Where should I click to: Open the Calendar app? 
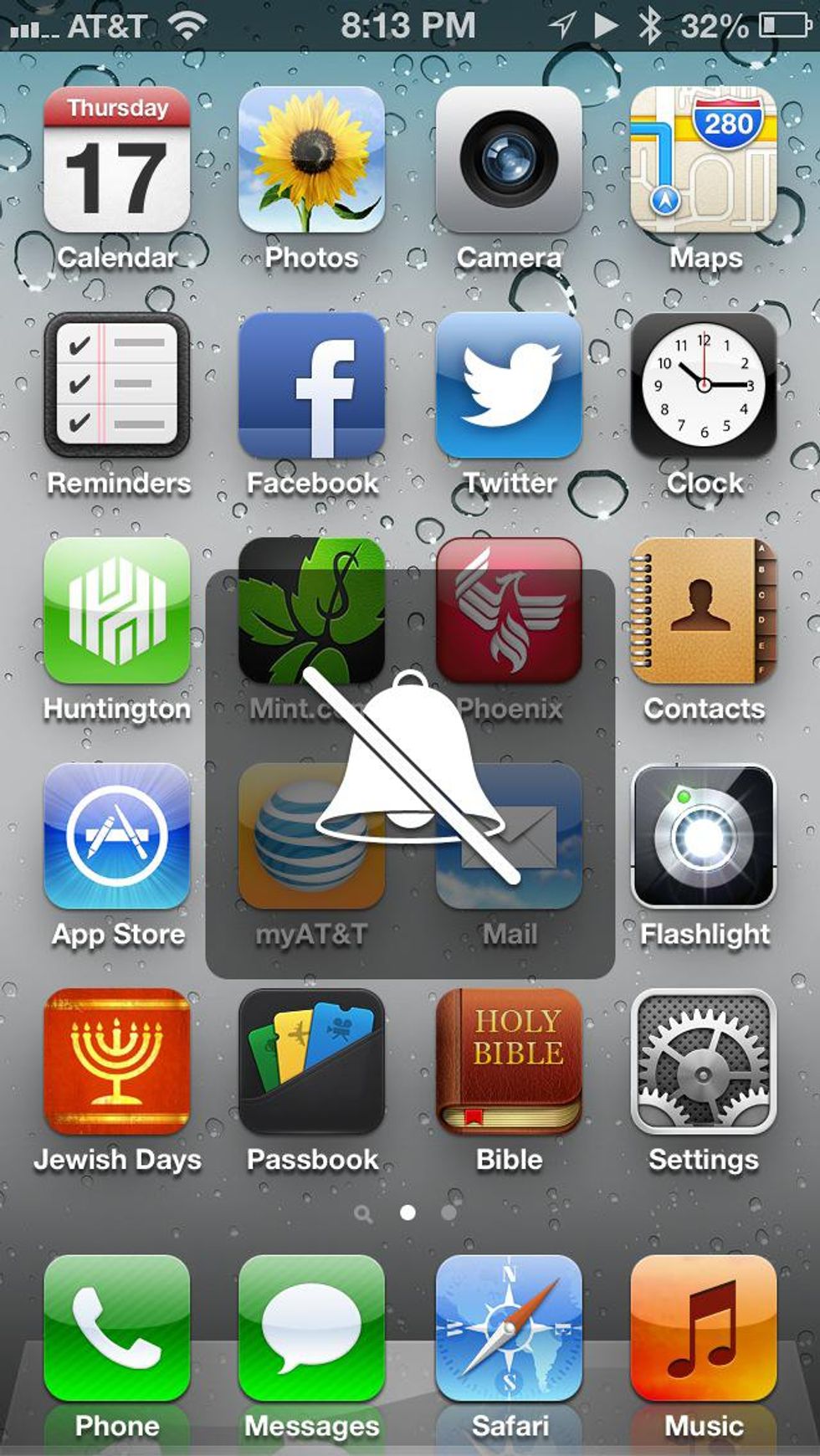tap(117, 160)
